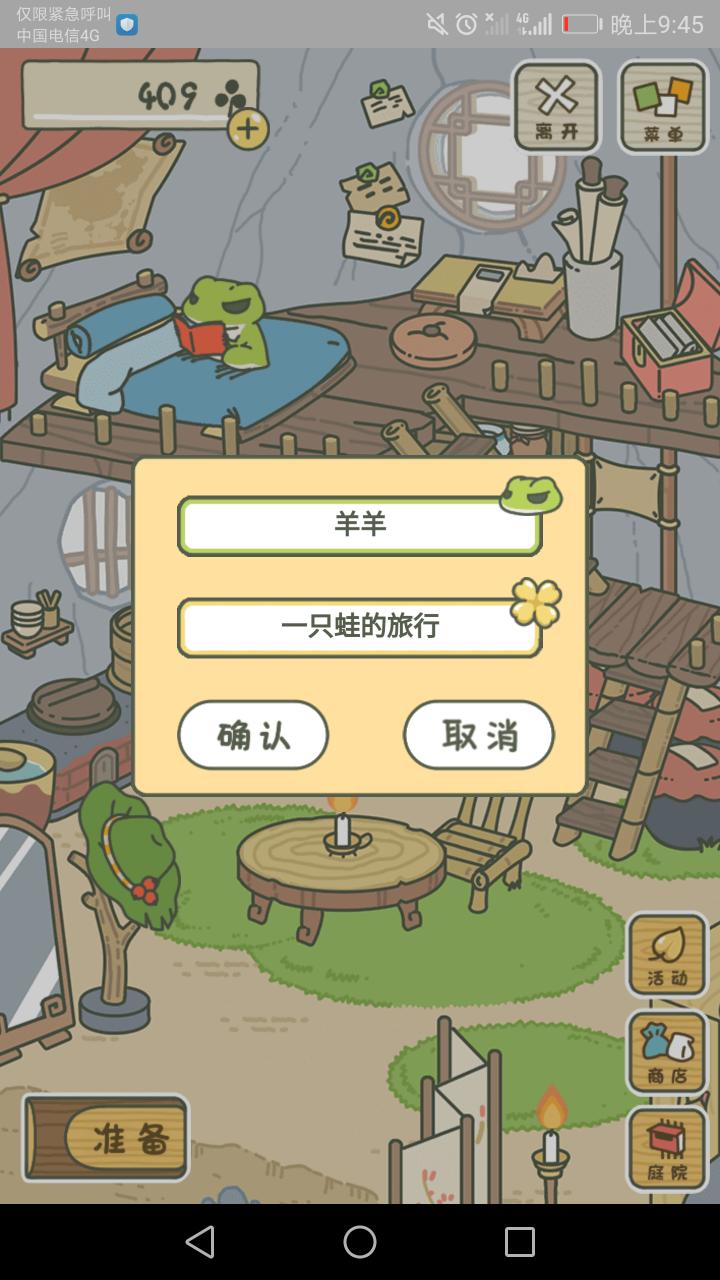The width and height of the screenshot is (720, 1280).
Task: Confirm with the 确认 button
Action: point(253,735)
